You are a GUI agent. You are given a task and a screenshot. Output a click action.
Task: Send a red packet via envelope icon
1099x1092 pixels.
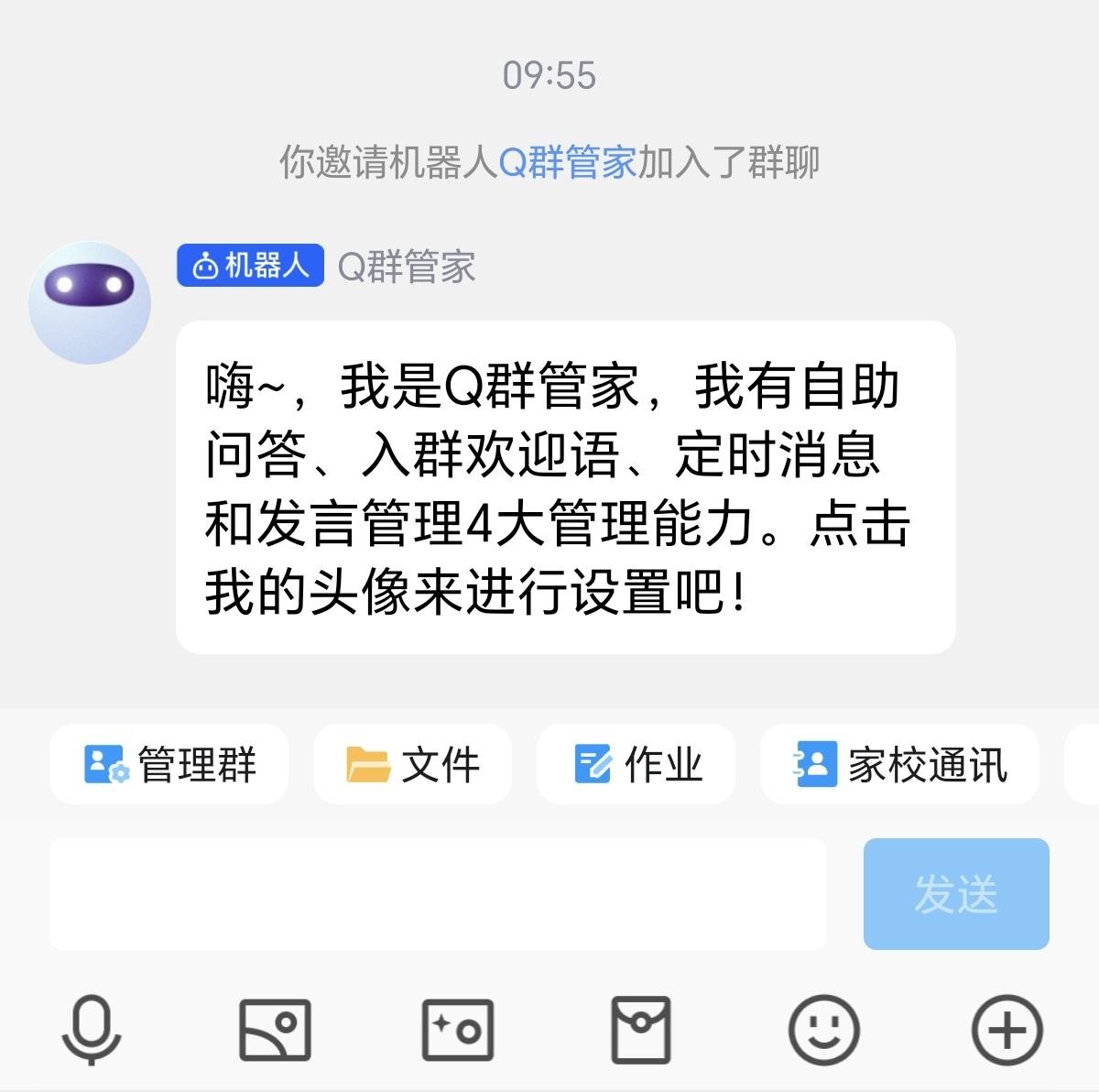click(641, 1030)
